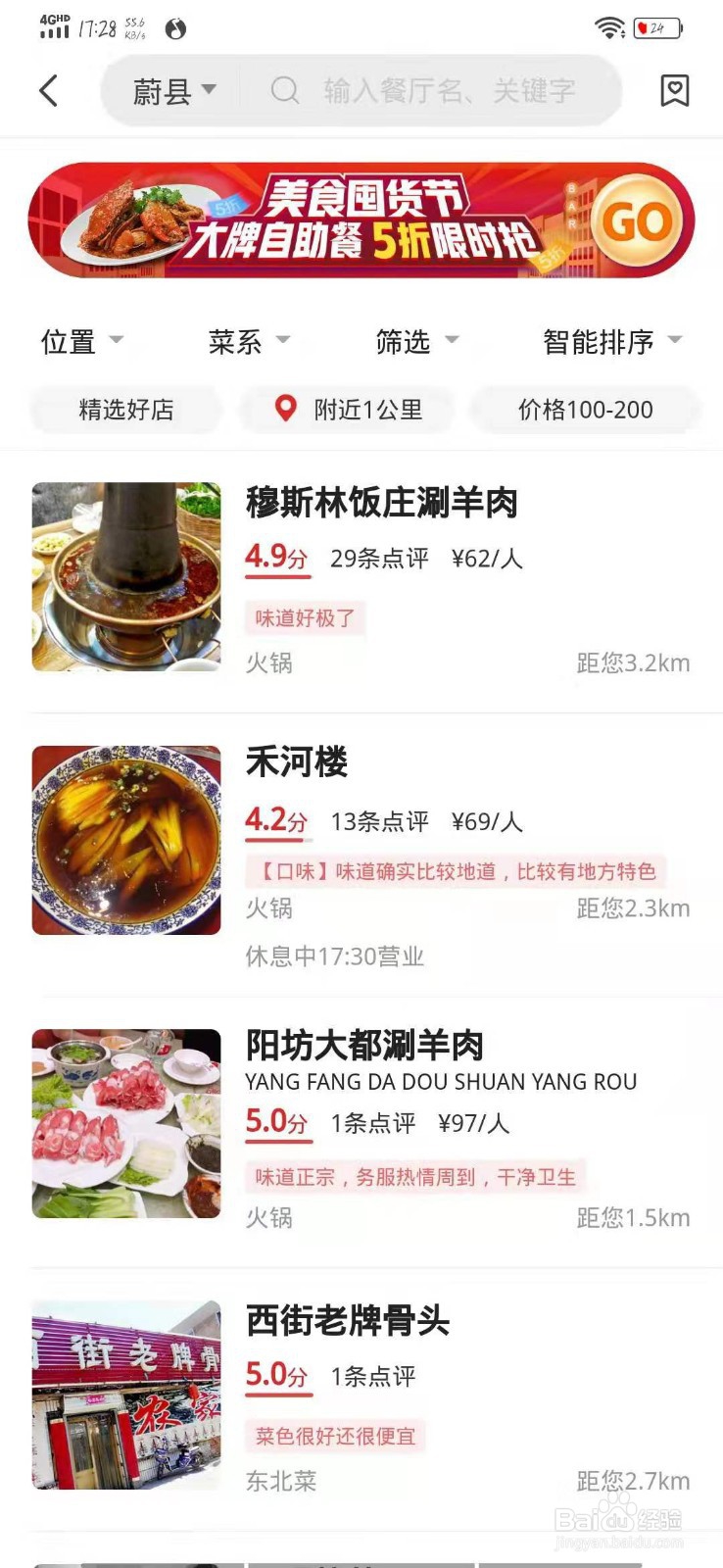Screen dimensions: 723x1568
Task: View the 西街老牌骨头 restaurant details
Action: tap(348, 1321)
